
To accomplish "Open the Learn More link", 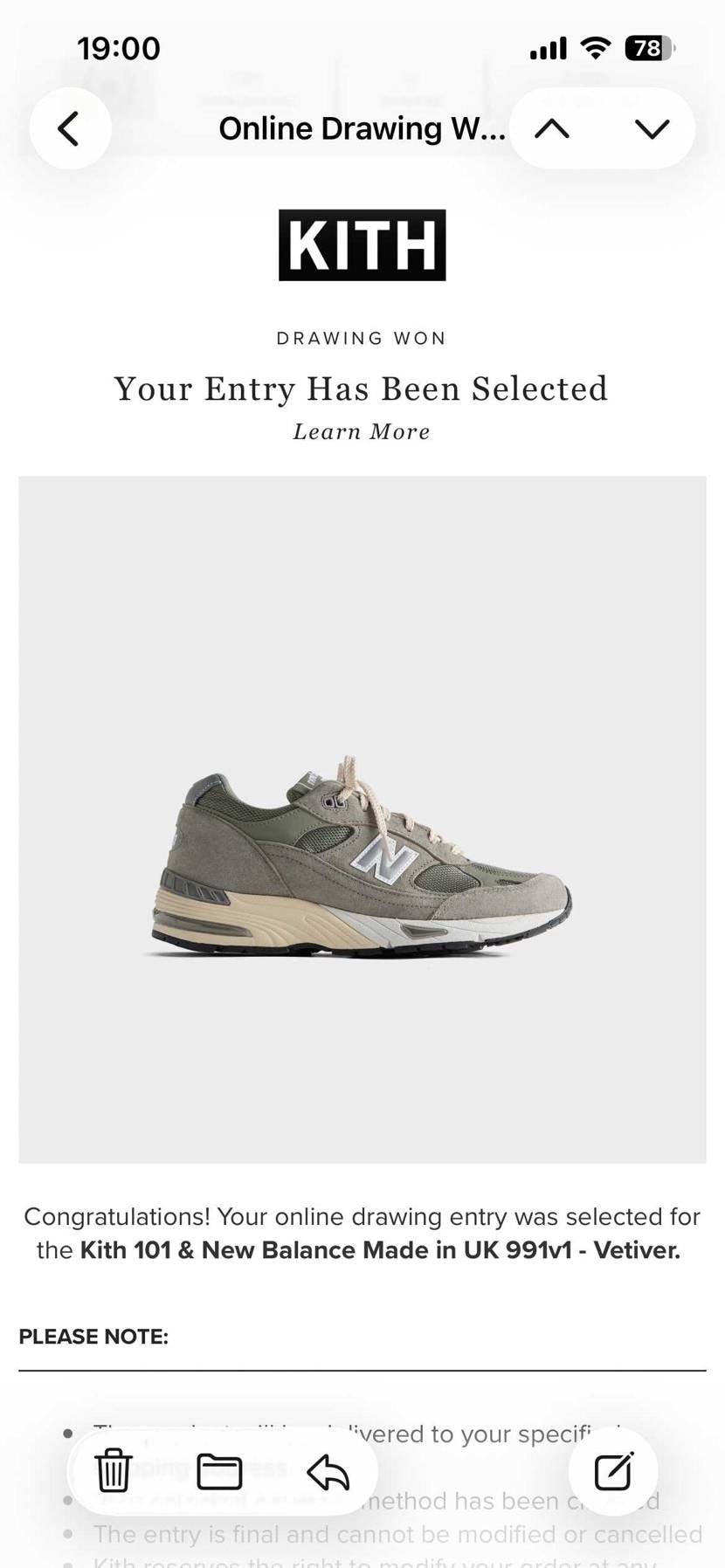I will tap(362, 432).
